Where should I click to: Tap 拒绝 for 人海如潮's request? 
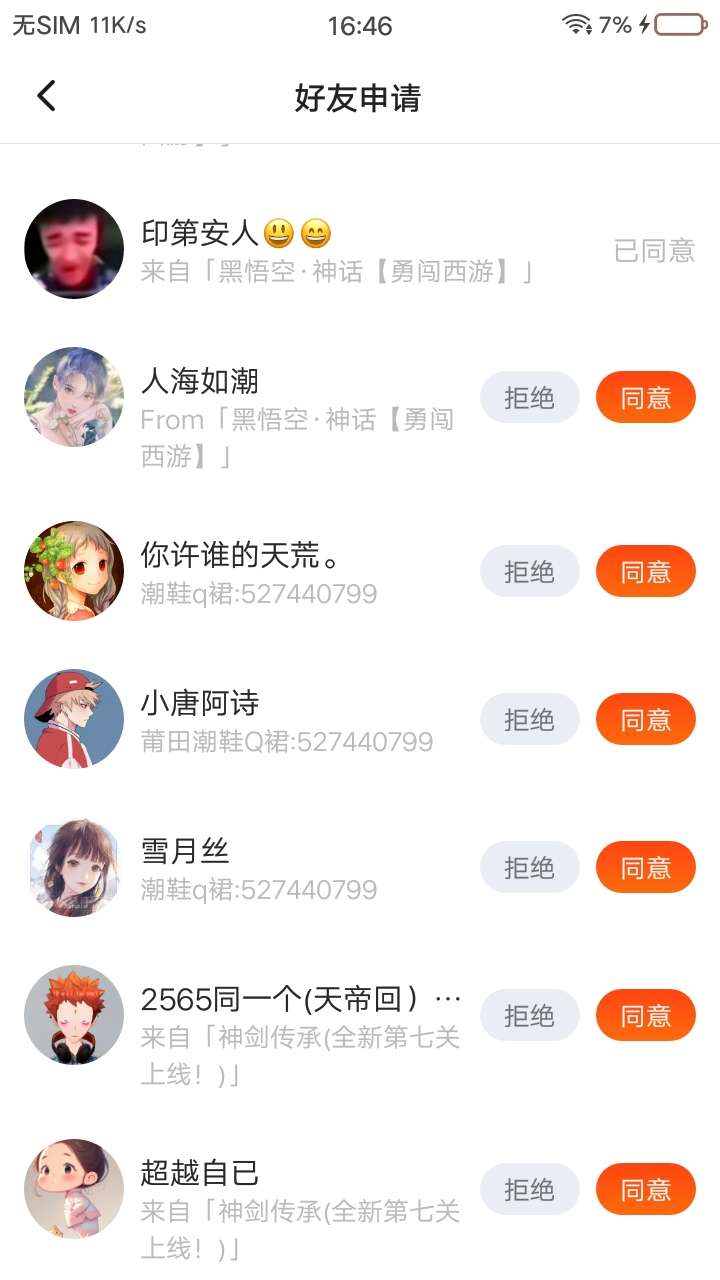point(529,398)
